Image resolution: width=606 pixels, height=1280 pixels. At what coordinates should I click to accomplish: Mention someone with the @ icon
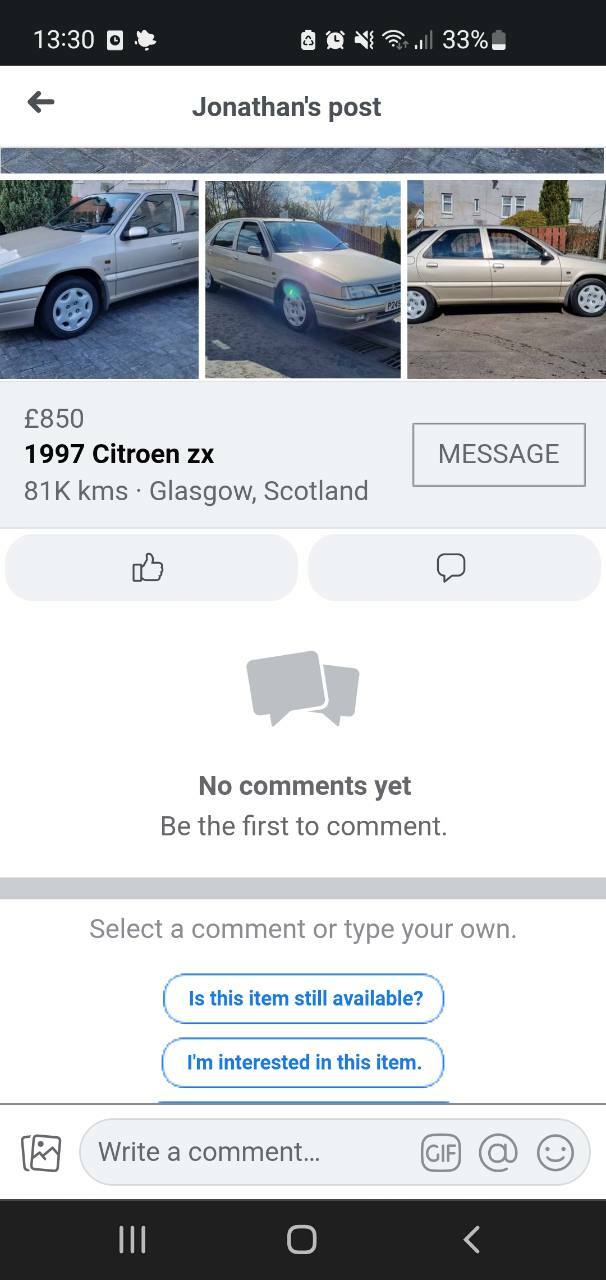(498, 1153)
